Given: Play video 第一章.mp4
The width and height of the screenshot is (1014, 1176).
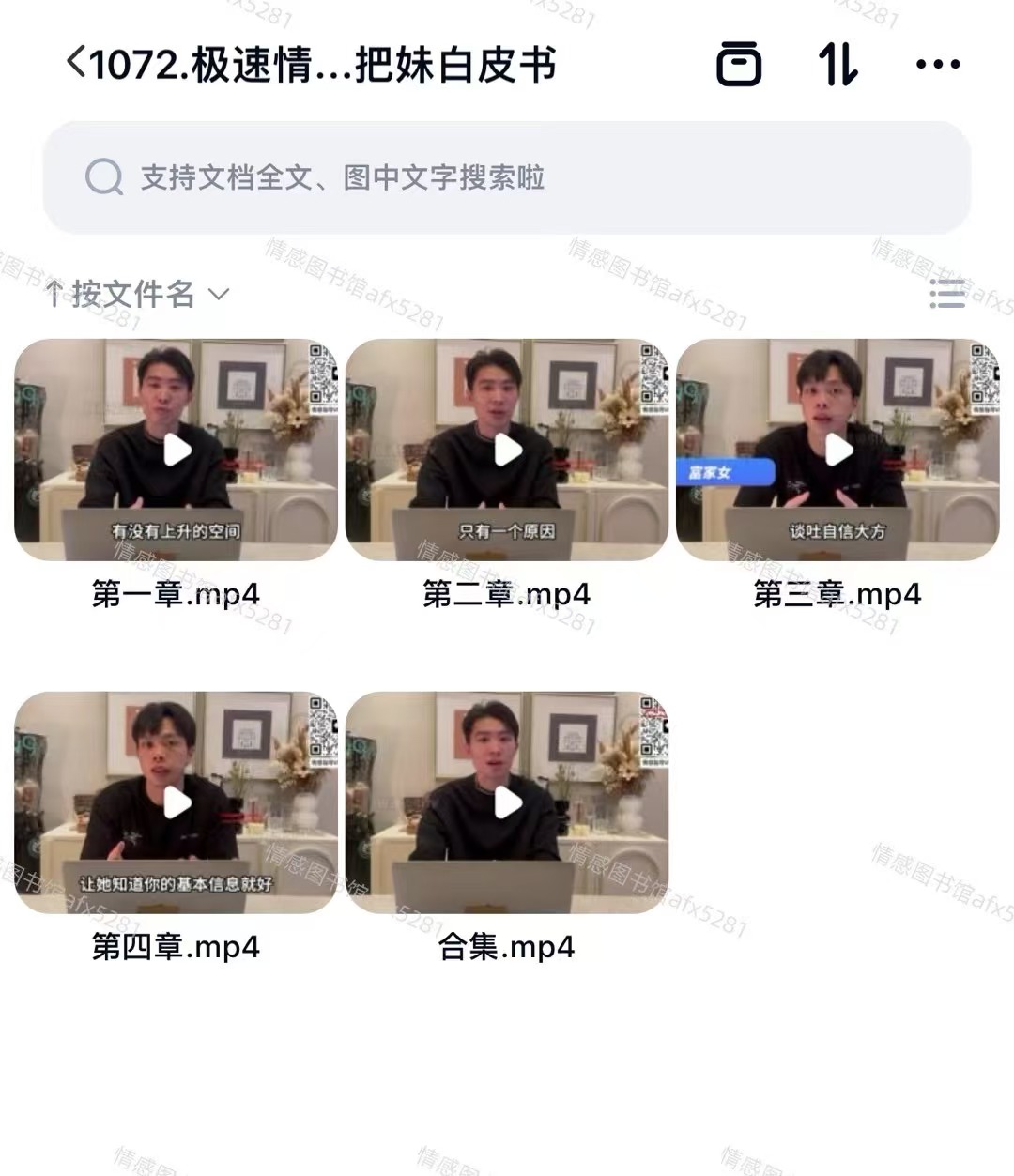Looking at the screenshot, I should [177, 451].
